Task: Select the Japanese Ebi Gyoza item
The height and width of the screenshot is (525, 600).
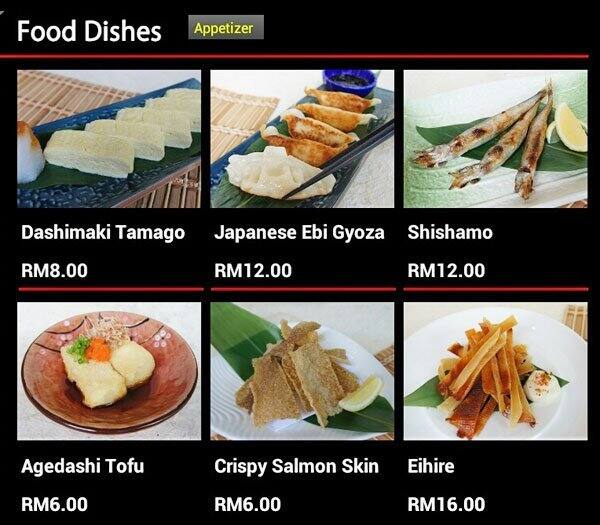Action: pos(302,138)
